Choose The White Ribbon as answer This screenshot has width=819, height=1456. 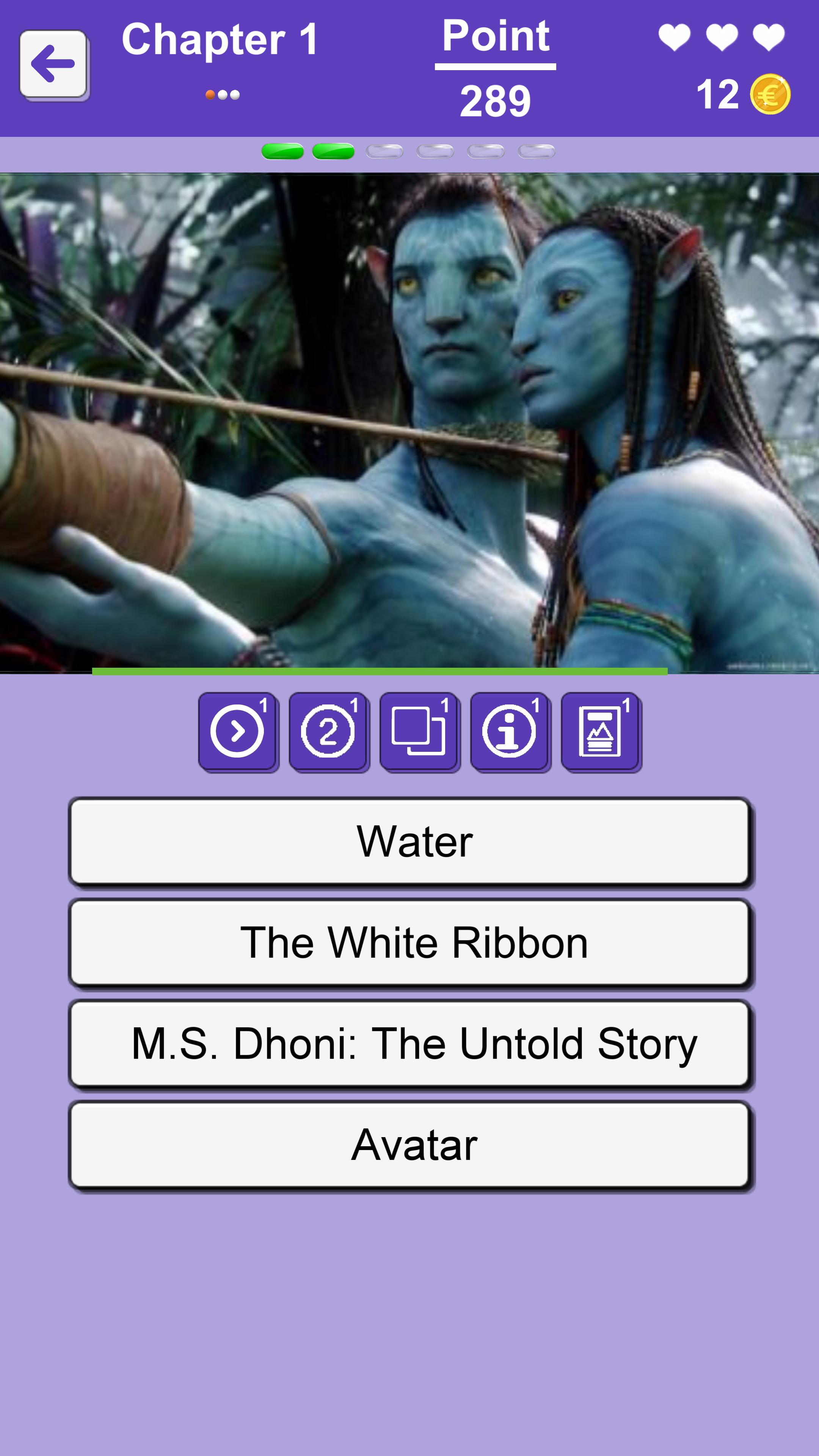pos(411,943)
